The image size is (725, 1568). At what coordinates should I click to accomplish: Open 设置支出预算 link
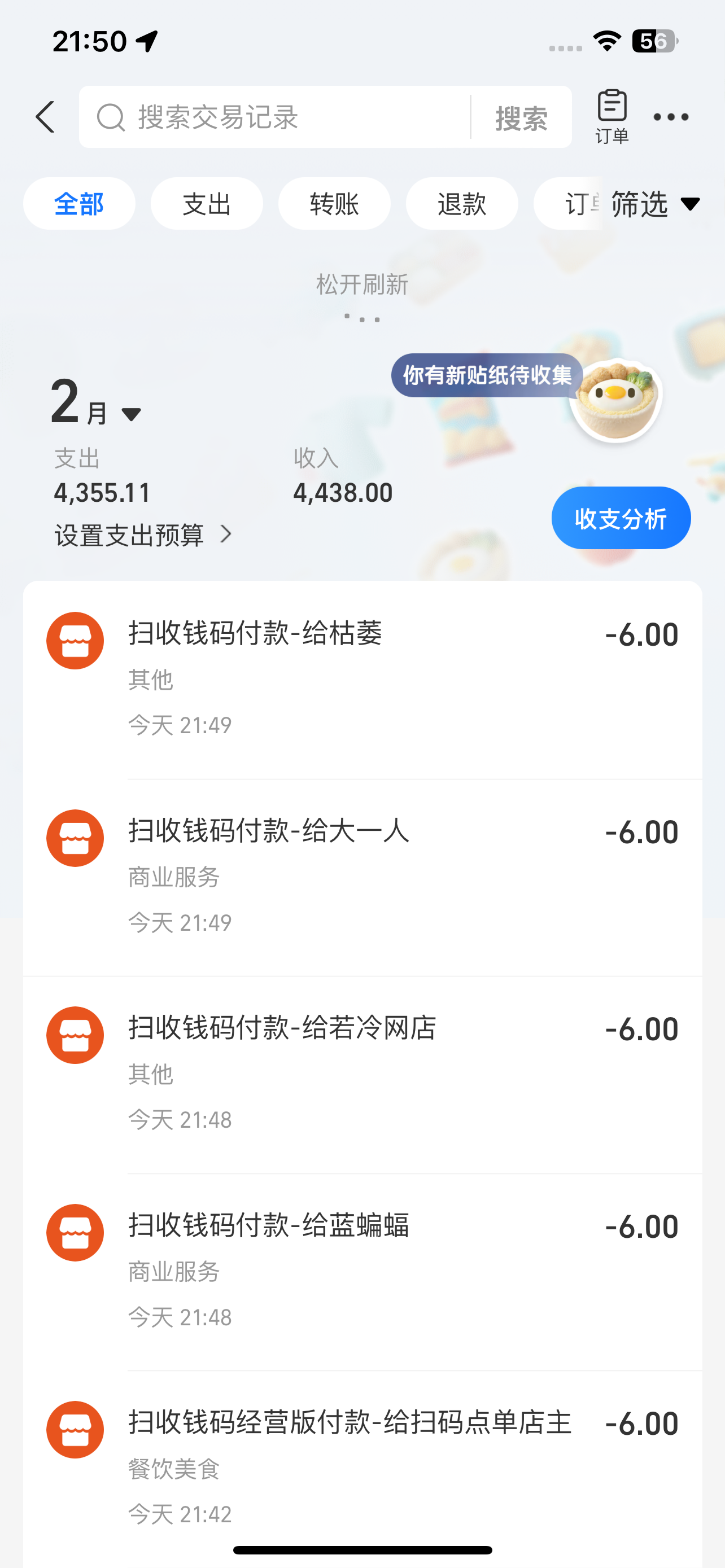[143, 535]
